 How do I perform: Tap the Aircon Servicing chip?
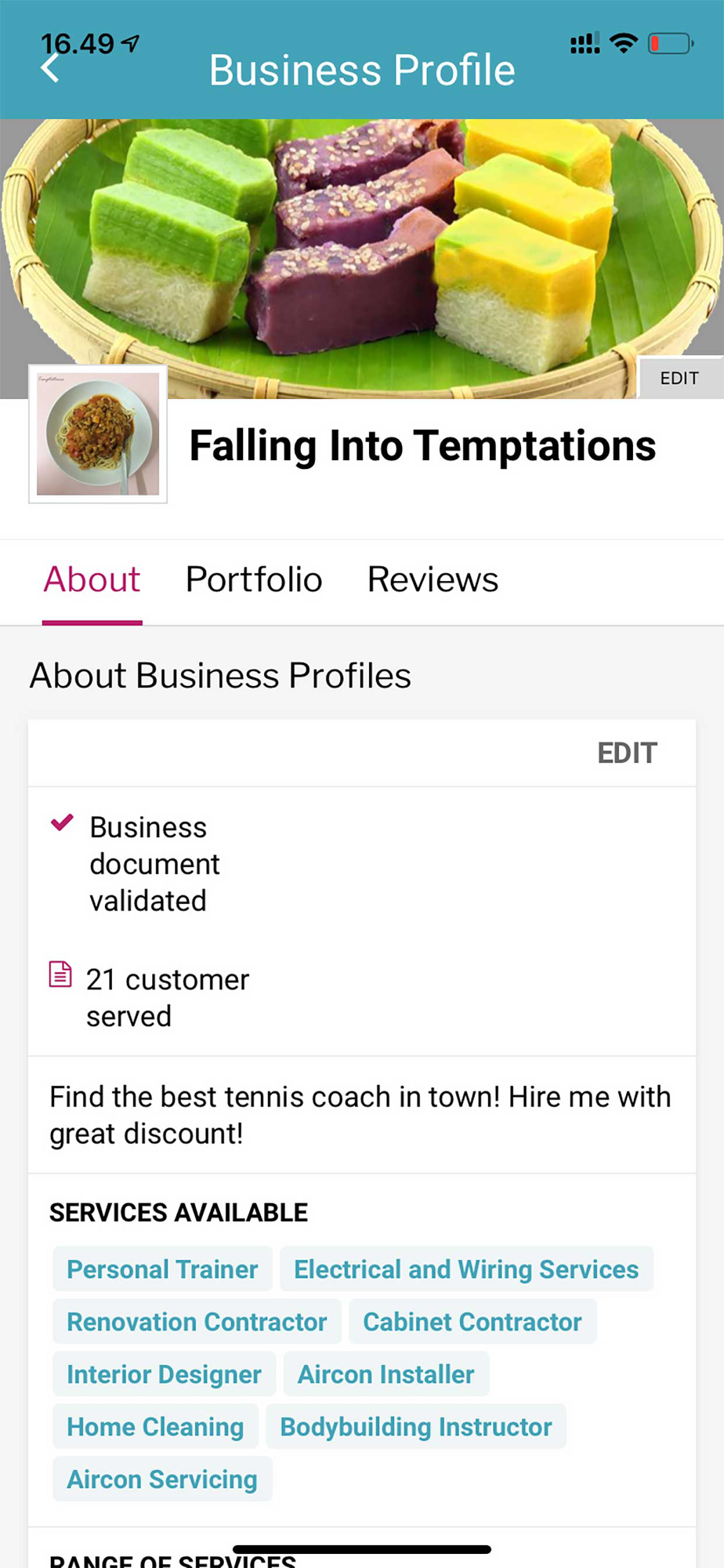point(162,1479)
